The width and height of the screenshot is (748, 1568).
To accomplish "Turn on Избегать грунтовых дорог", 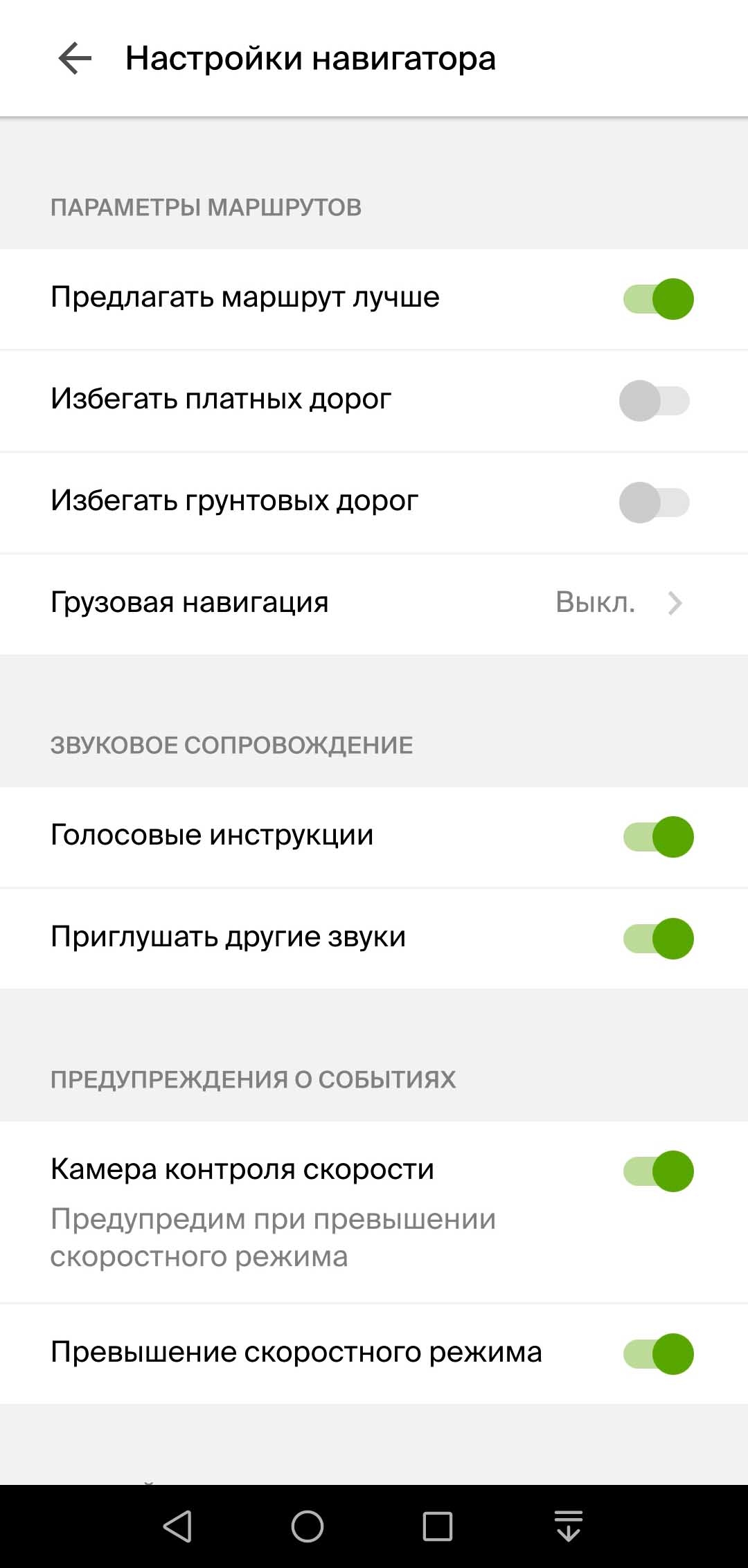I will click(x=654, y=503).
